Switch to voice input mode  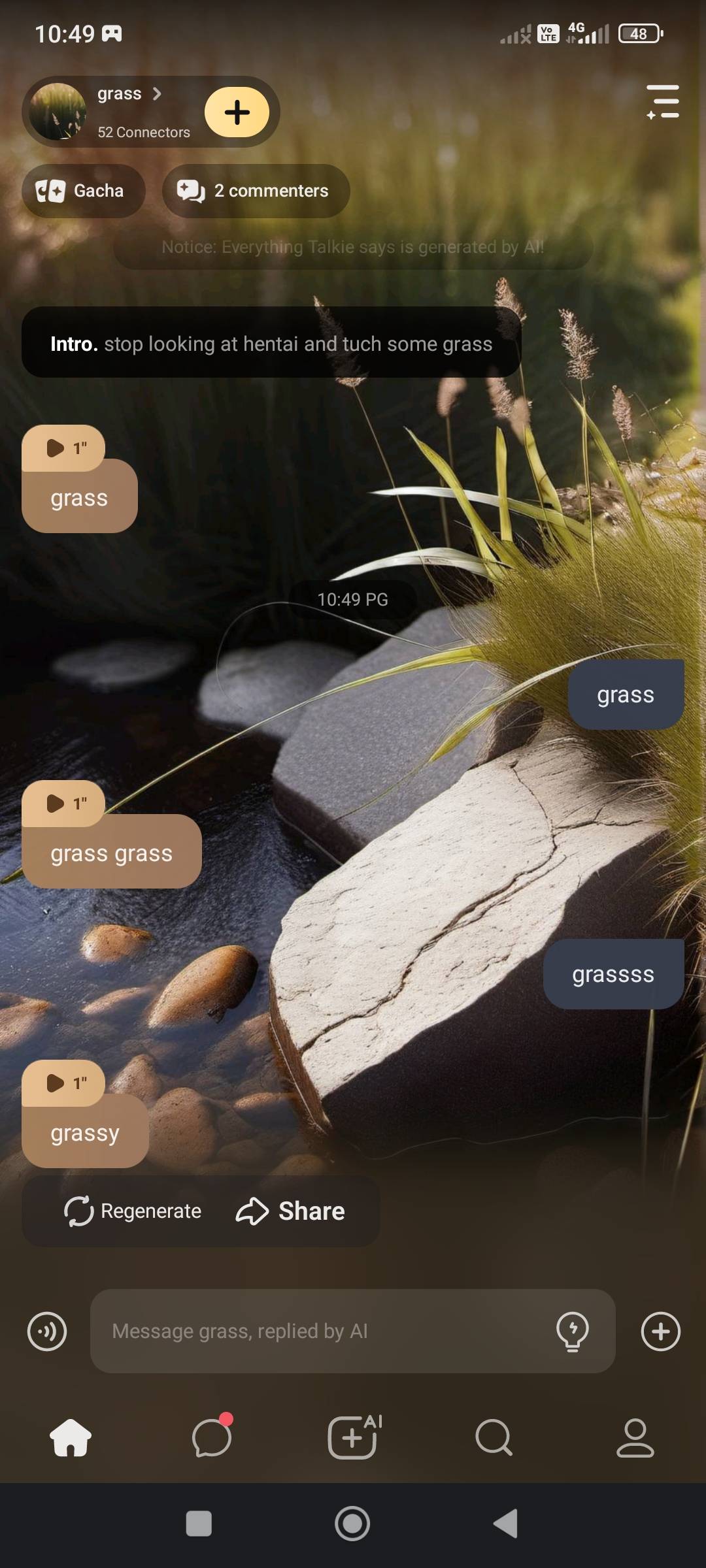pos(47,1331)
